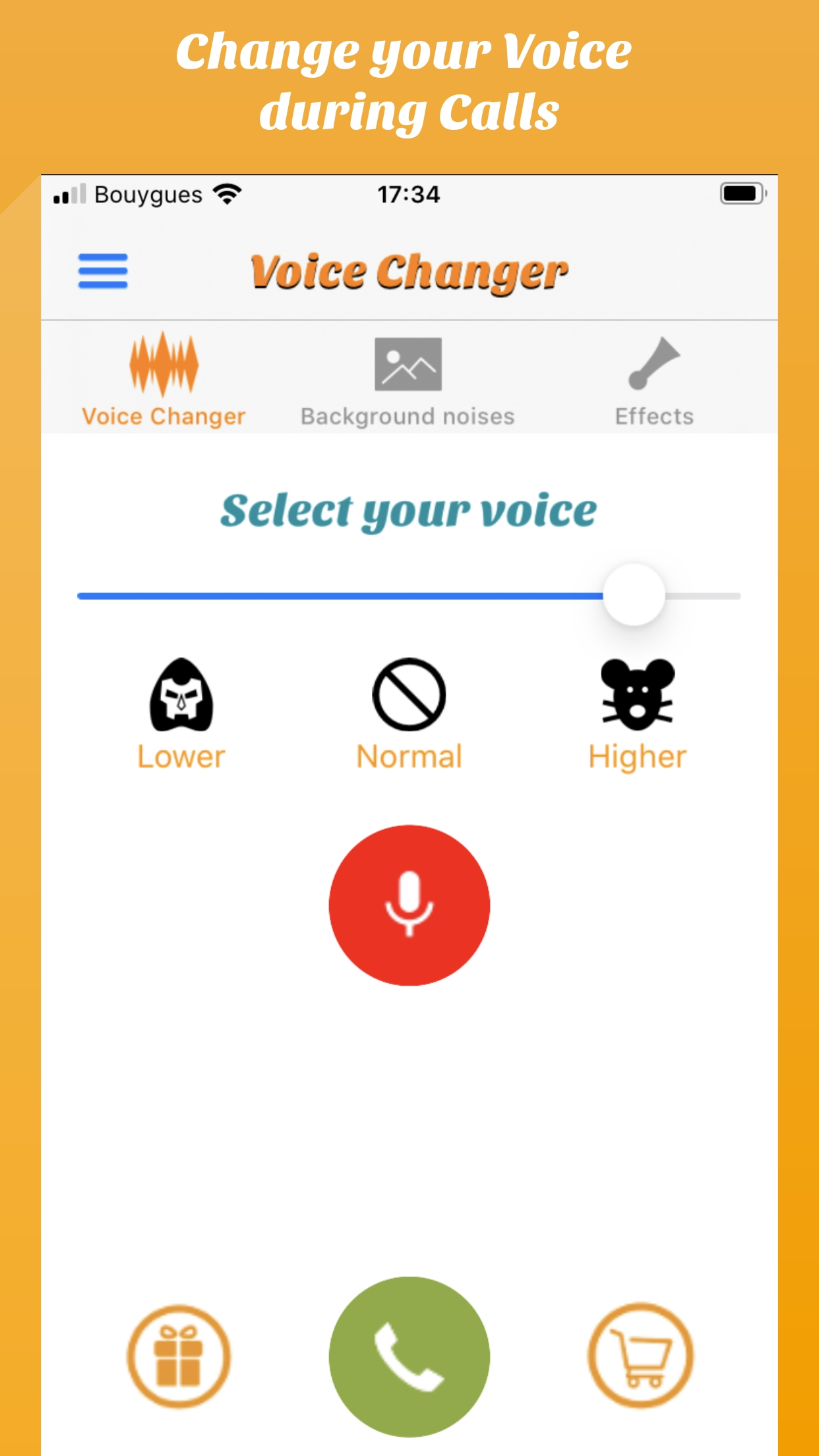
Task: Select the Higher voice option
Action: click(637, 756)
